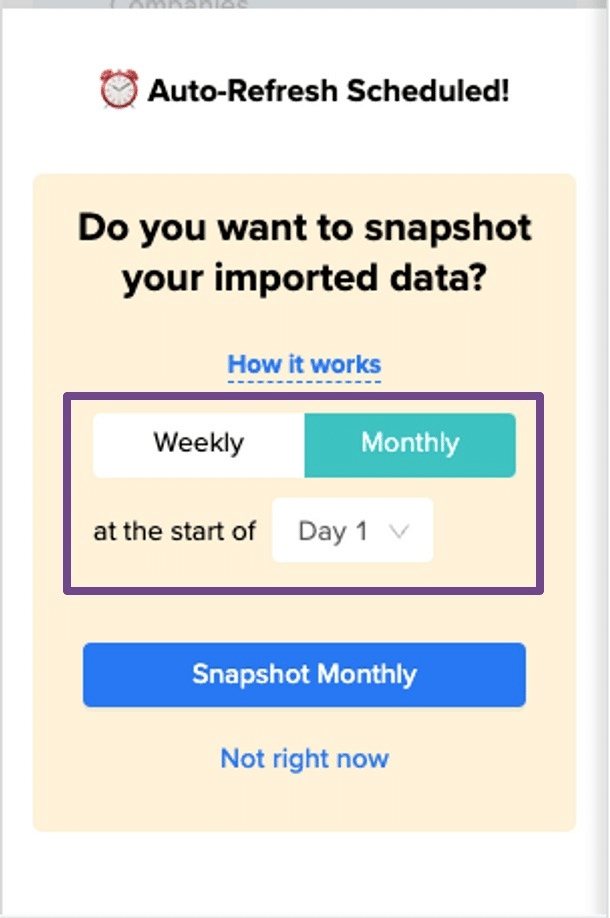This screenshot has width=610, height=918.
Task: Dismiss with Not right now
Action: tap(304, 758)
